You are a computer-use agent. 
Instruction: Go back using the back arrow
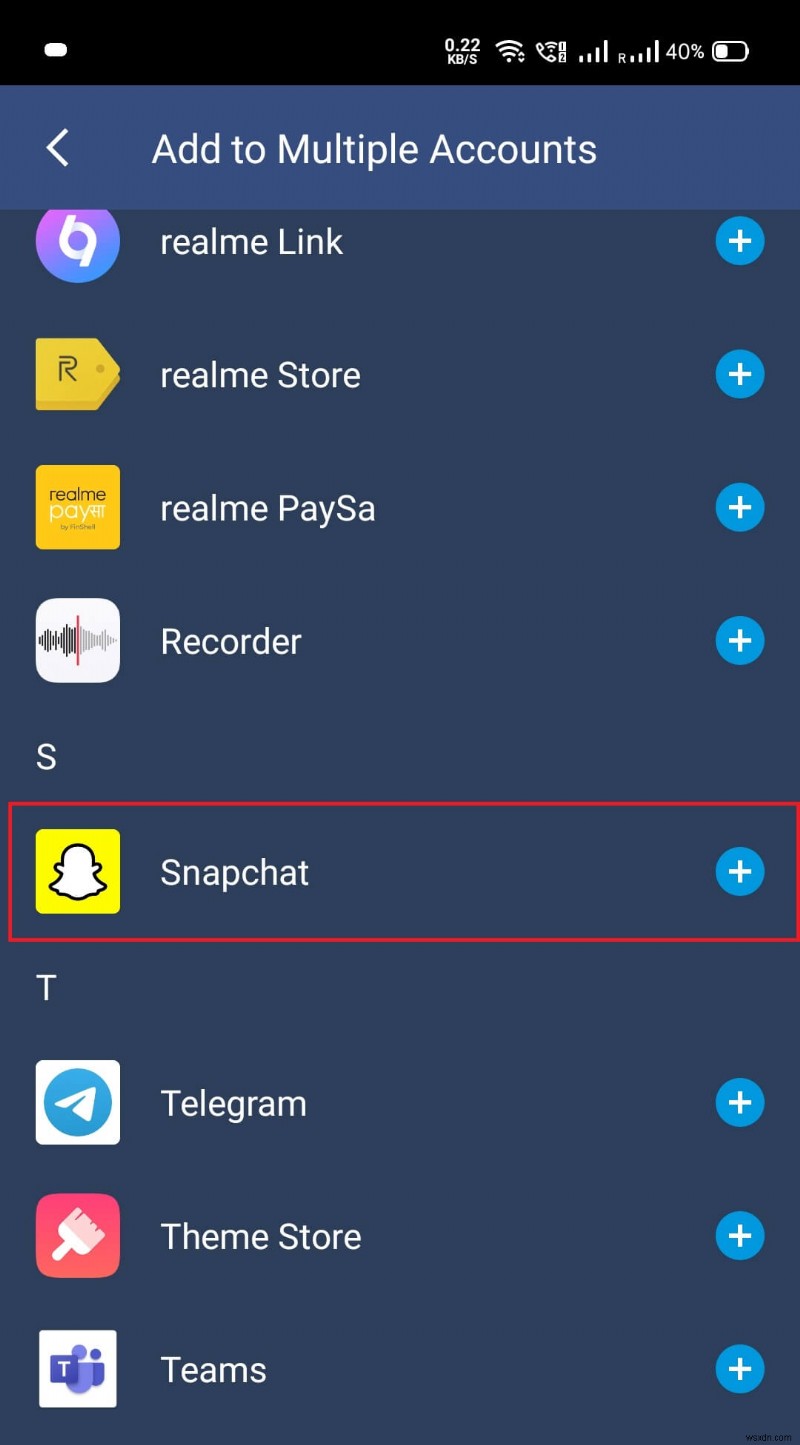coord(56,147)
